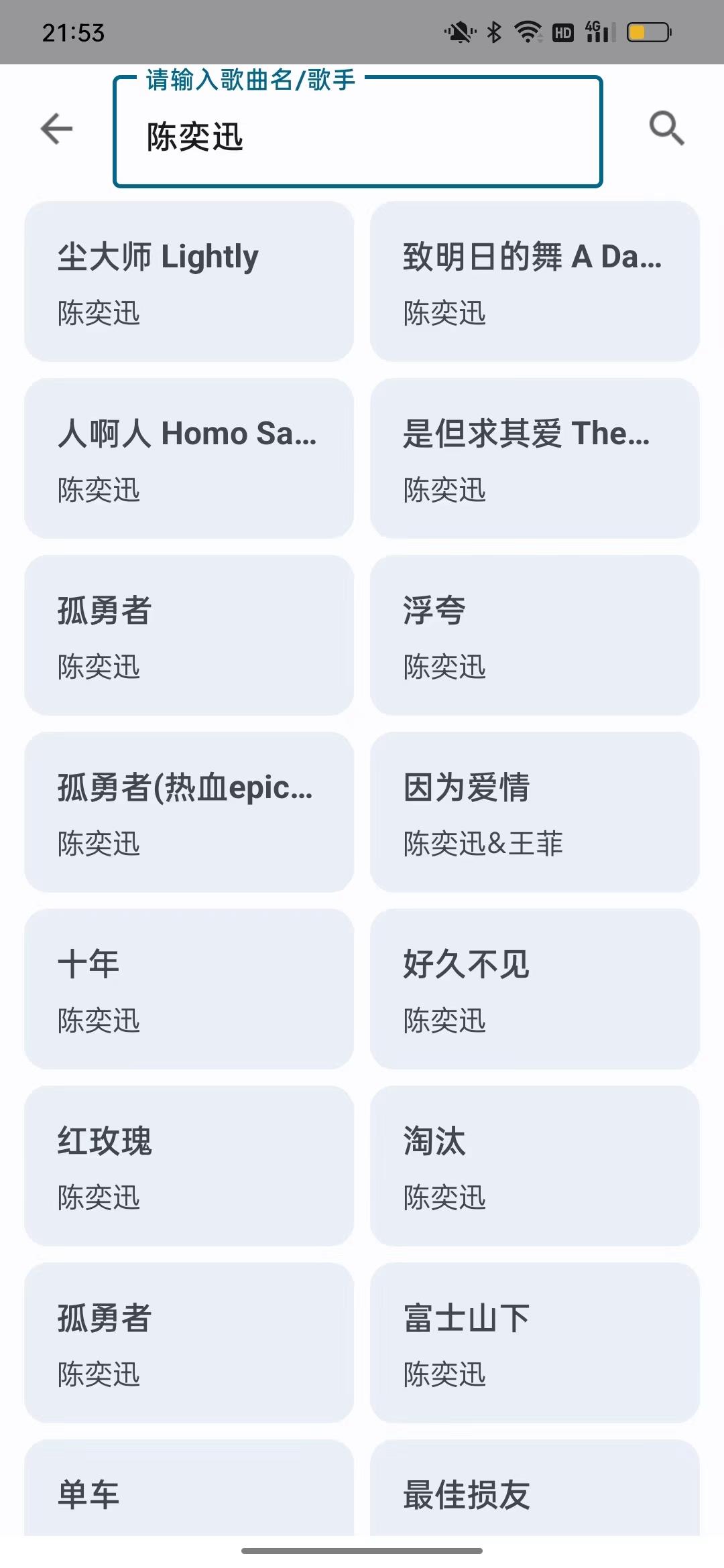Viewport: 724px width, 1568px height.
Task: Tap the search magnifier icon
Action: (666, 128)
